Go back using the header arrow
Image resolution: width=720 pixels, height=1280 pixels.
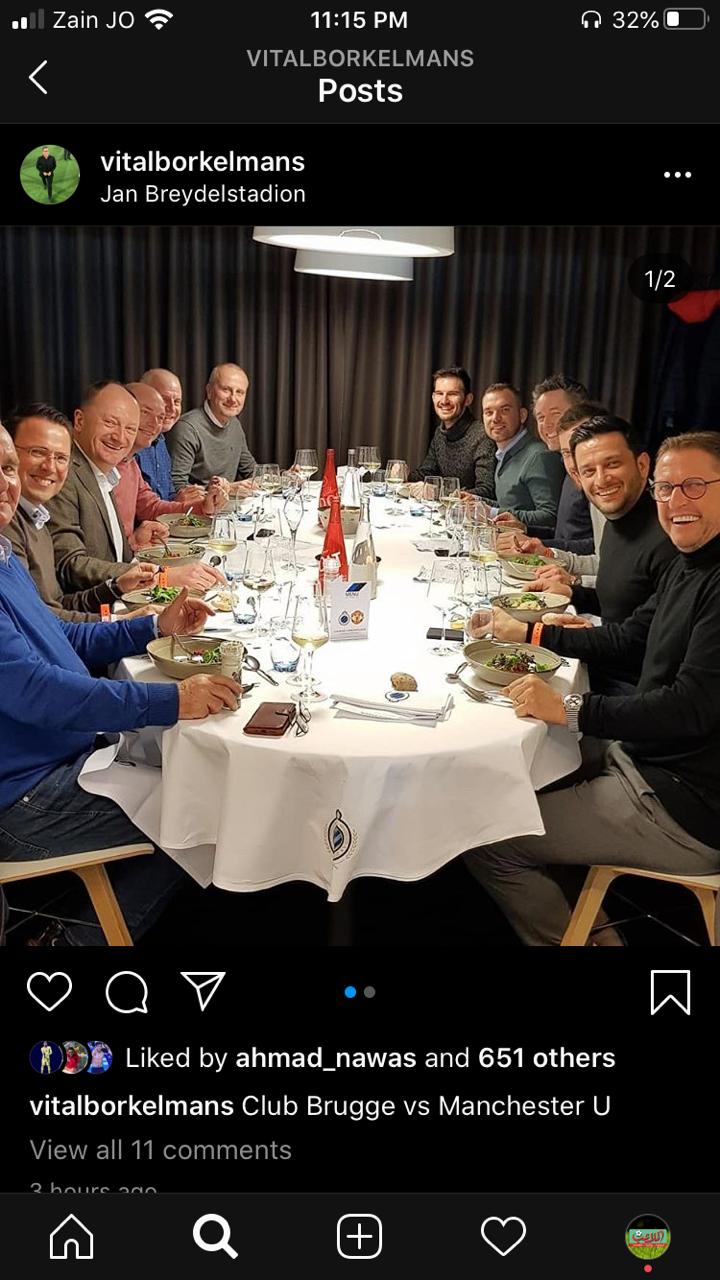[38, 77]
